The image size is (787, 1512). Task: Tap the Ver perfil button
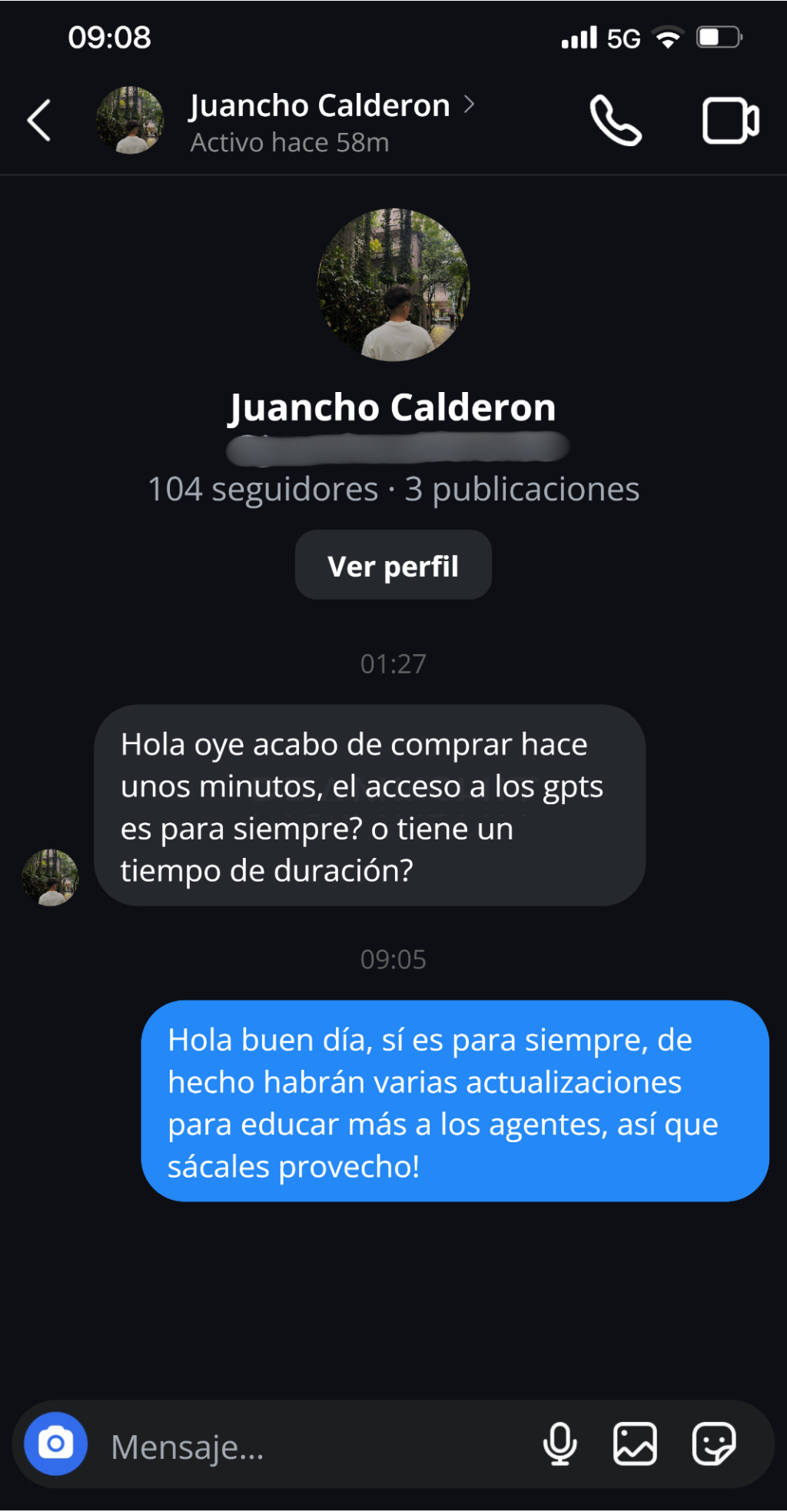pyautogui.click(x=393, y=566)
